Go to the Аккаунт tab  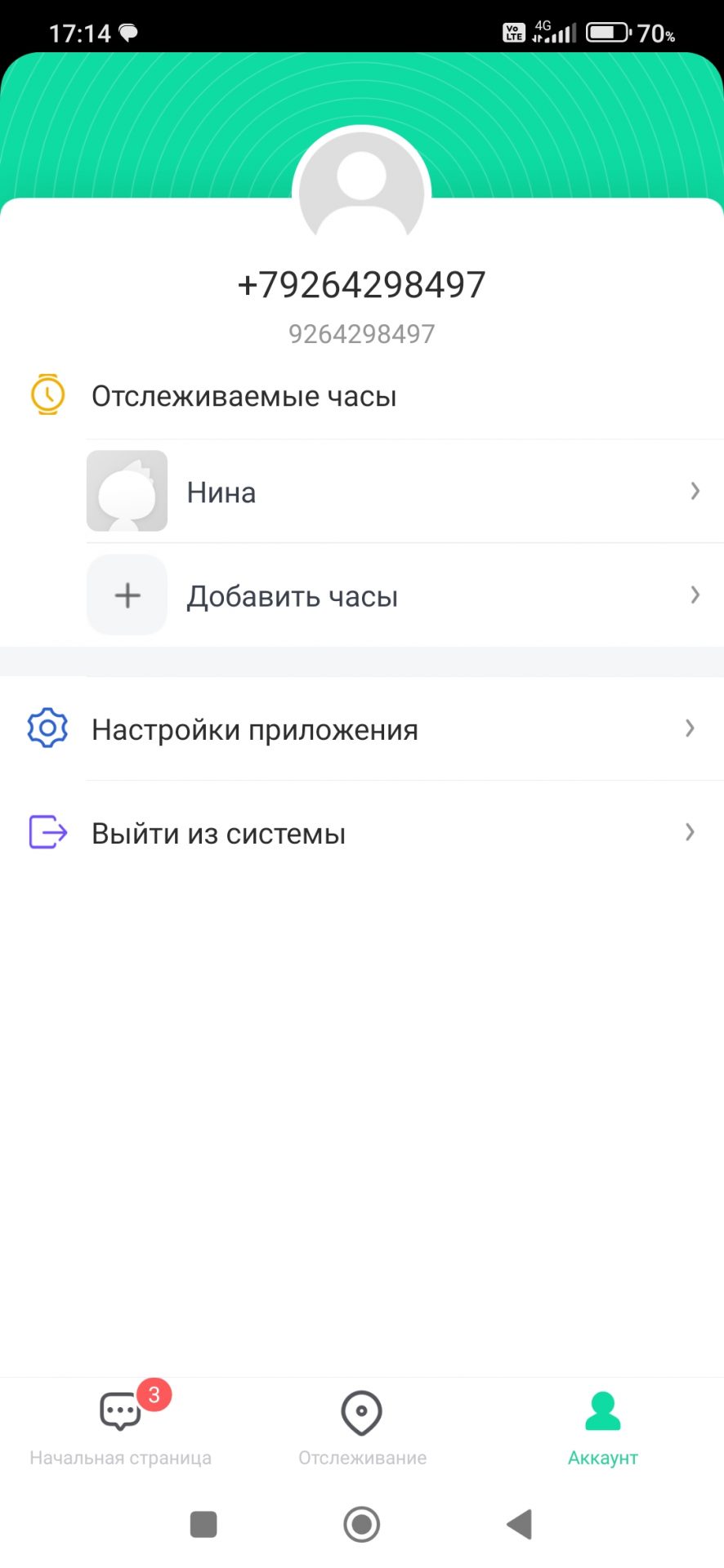click(603, 1427)
